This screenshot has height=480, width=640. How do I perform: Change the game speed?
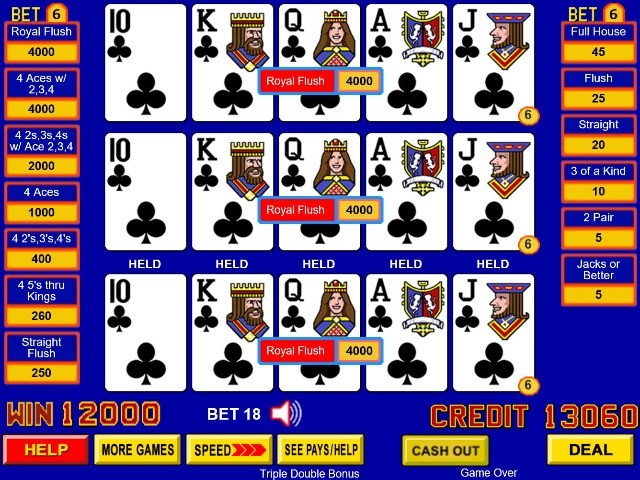tap(229, 450)
